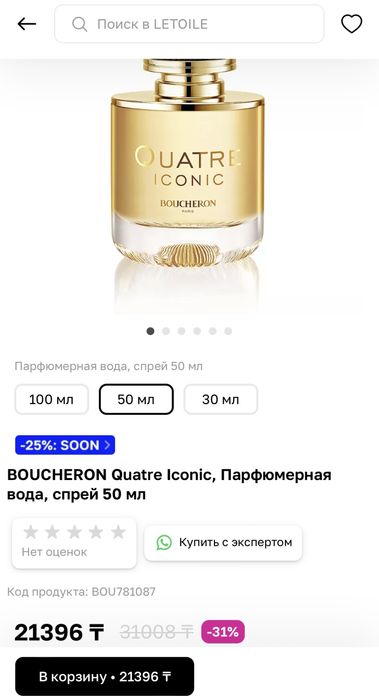Select the 100 мл size option

52,399
